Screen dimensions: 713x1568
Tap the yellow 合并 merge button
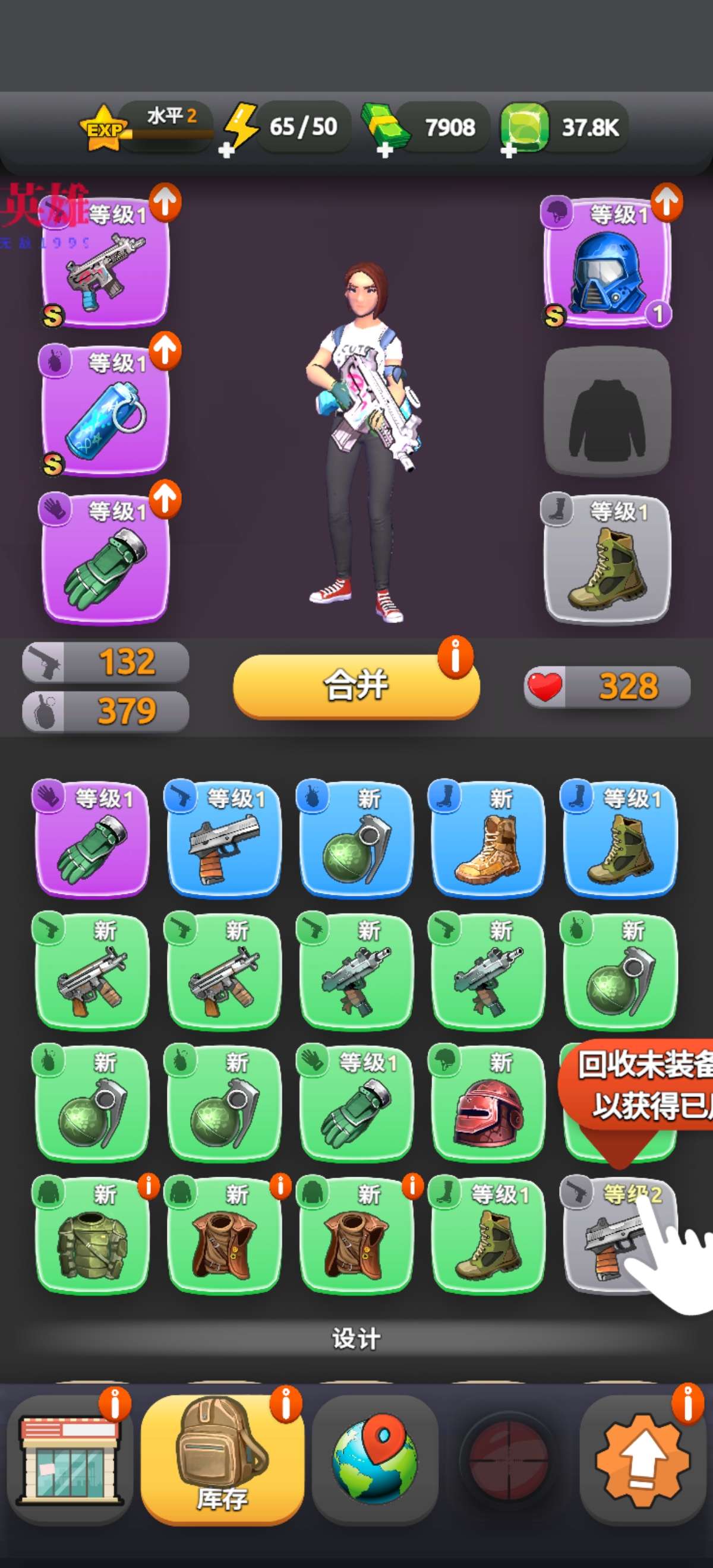[x=356, y=685]
